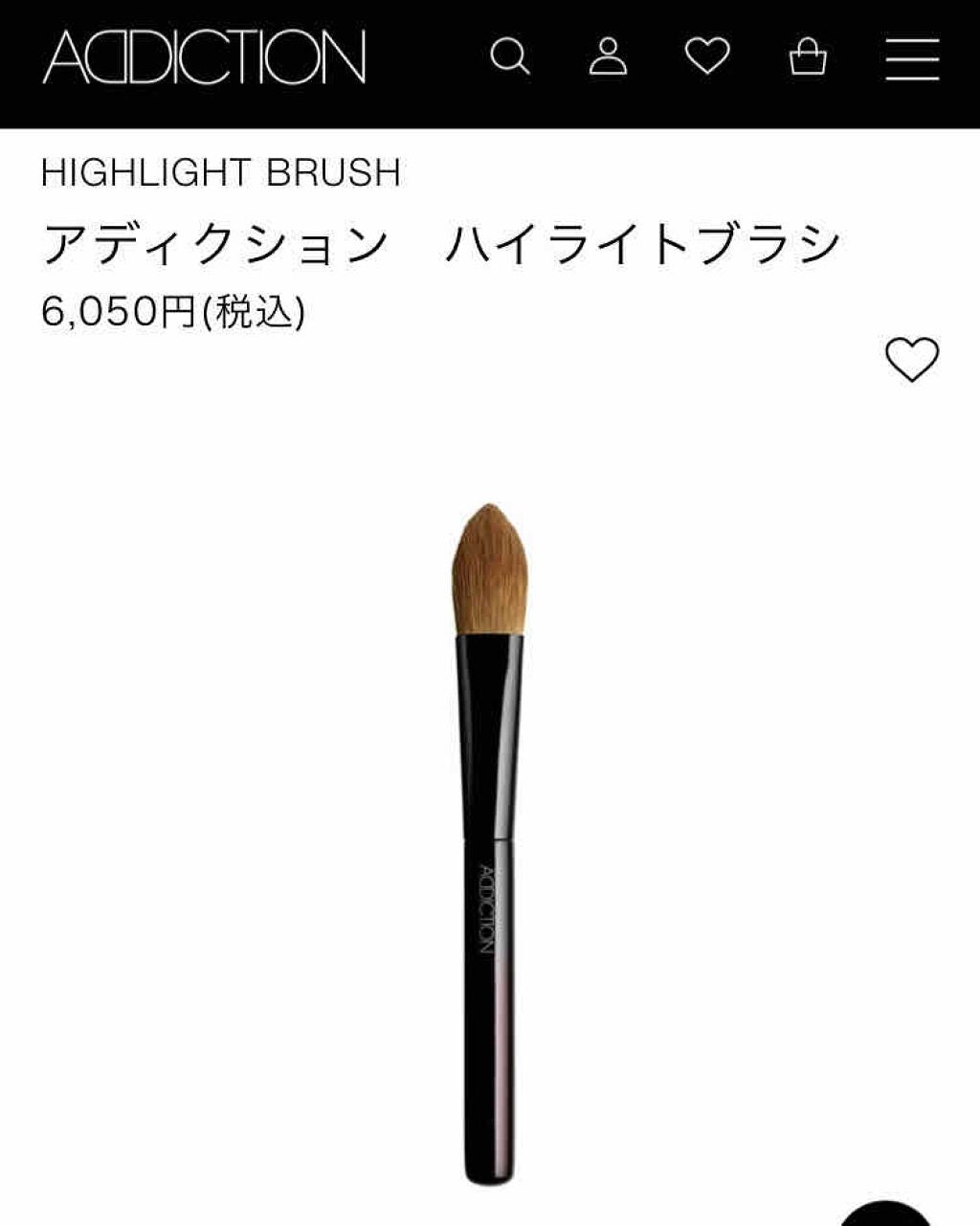The width and height of the screenshot is (980, 1226).
Task: Add the Highlight Brush to favorites
Action: pyautogui.click(x=911, y=360)
